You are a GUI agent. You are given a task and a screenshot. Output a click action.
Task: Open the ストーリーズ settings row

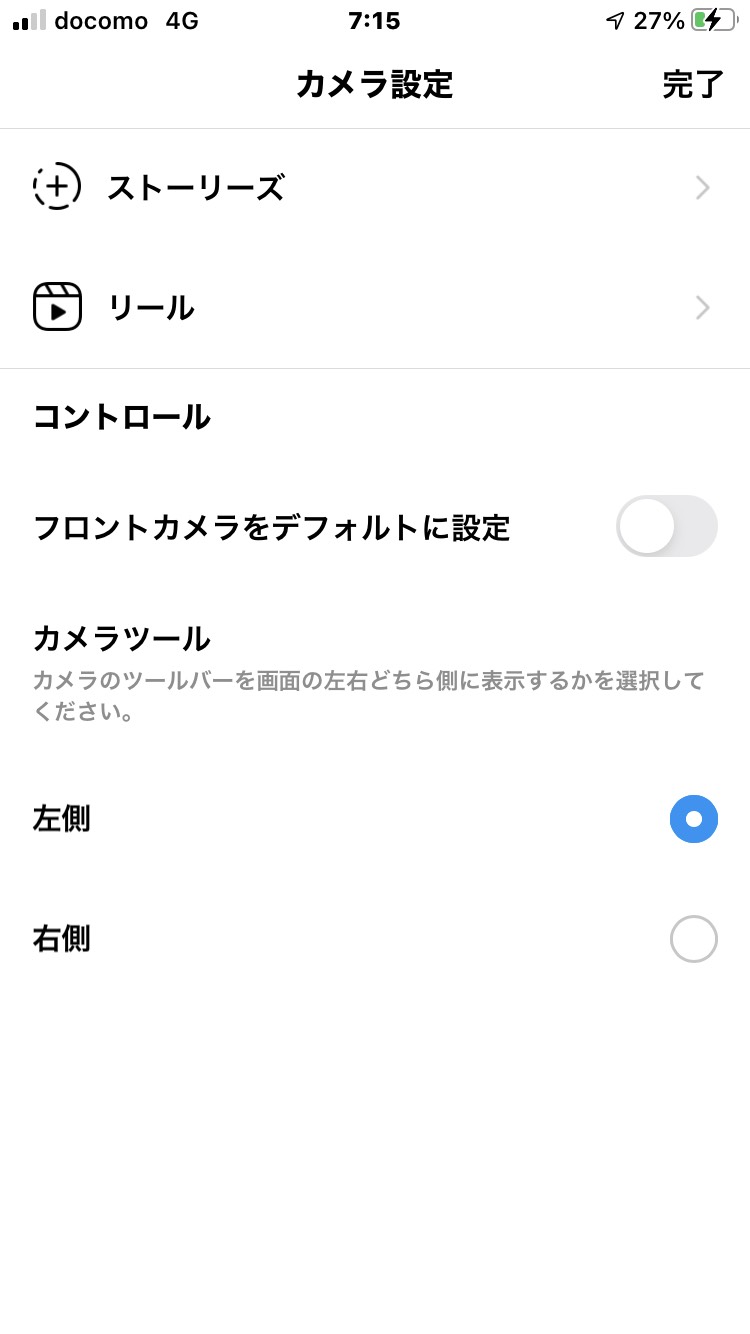pyautogui.click(x=375, y=188)
